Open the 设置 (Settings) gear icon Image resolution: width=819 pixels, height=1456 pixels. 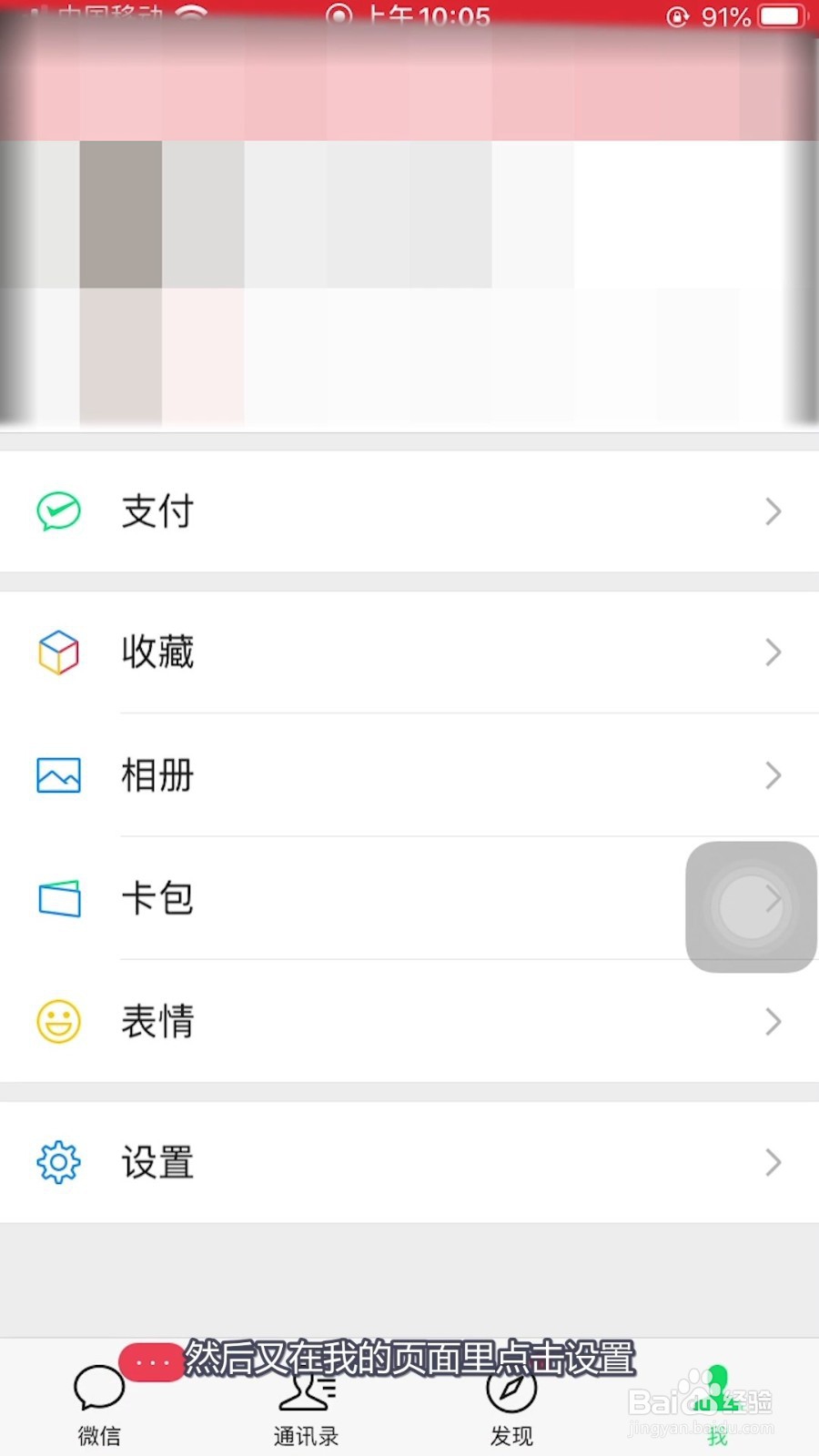(57, 1161)
